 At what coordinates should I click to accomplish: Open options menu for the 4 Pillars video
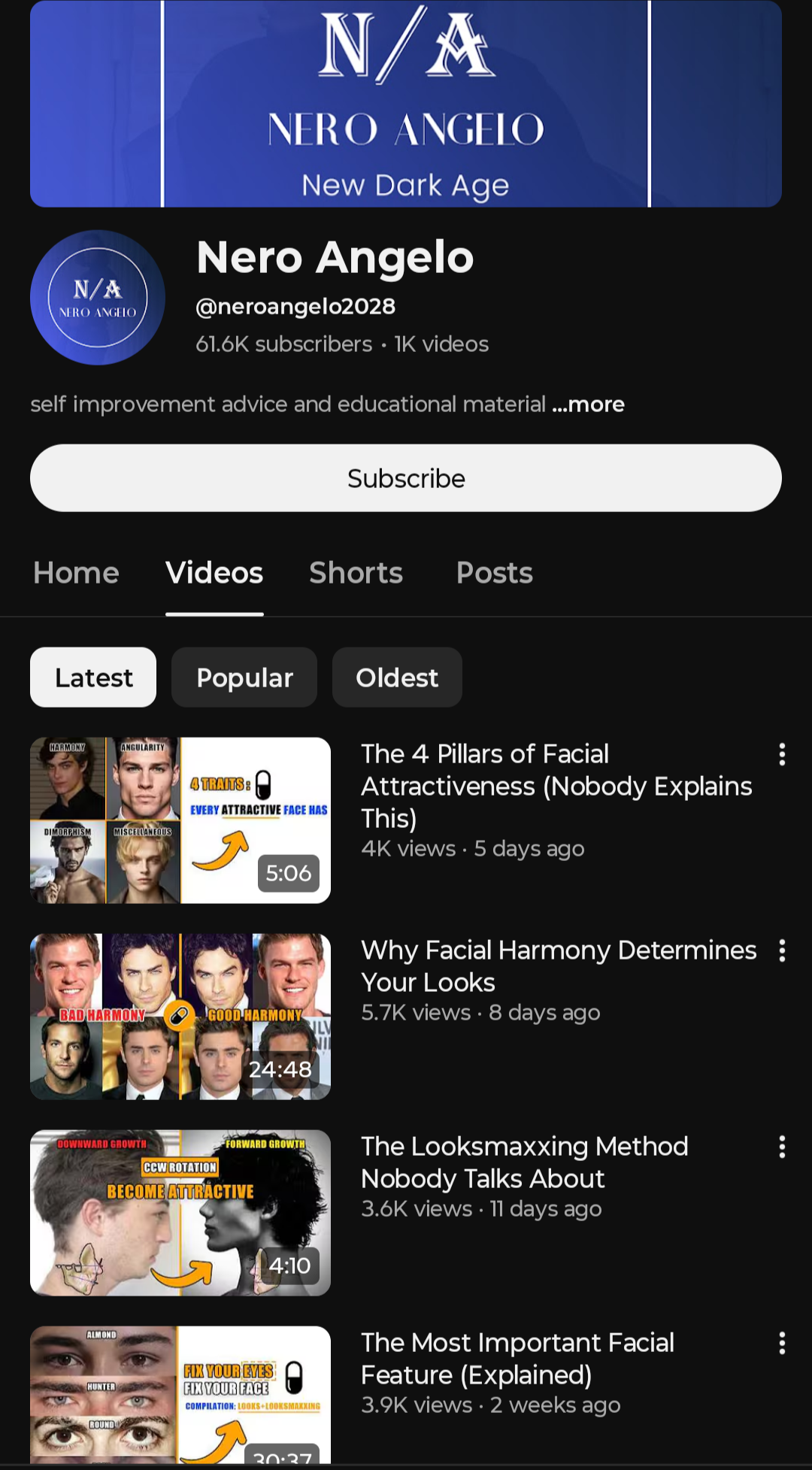click(x=782, y=754)
